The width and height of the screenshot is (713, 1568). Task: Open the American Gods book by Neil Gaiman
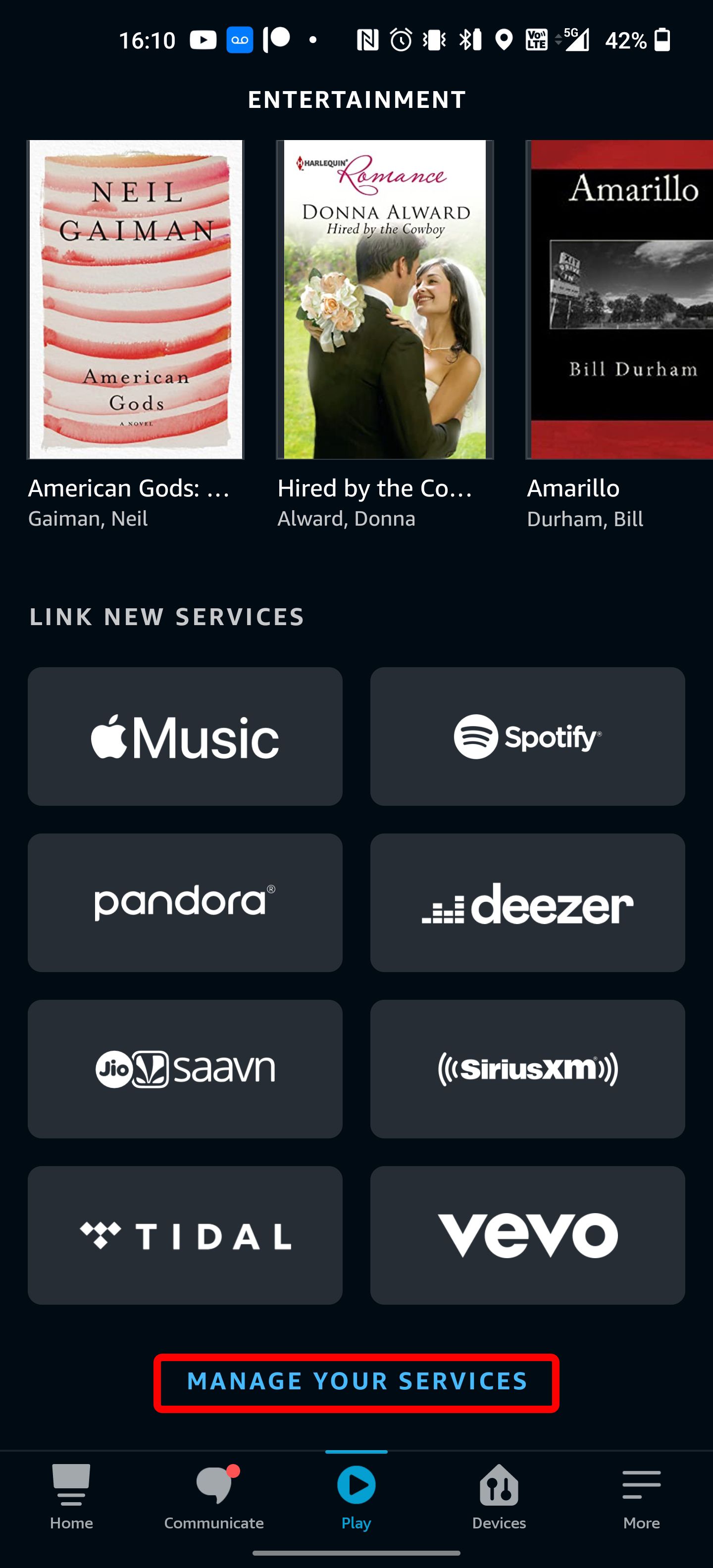135,299
